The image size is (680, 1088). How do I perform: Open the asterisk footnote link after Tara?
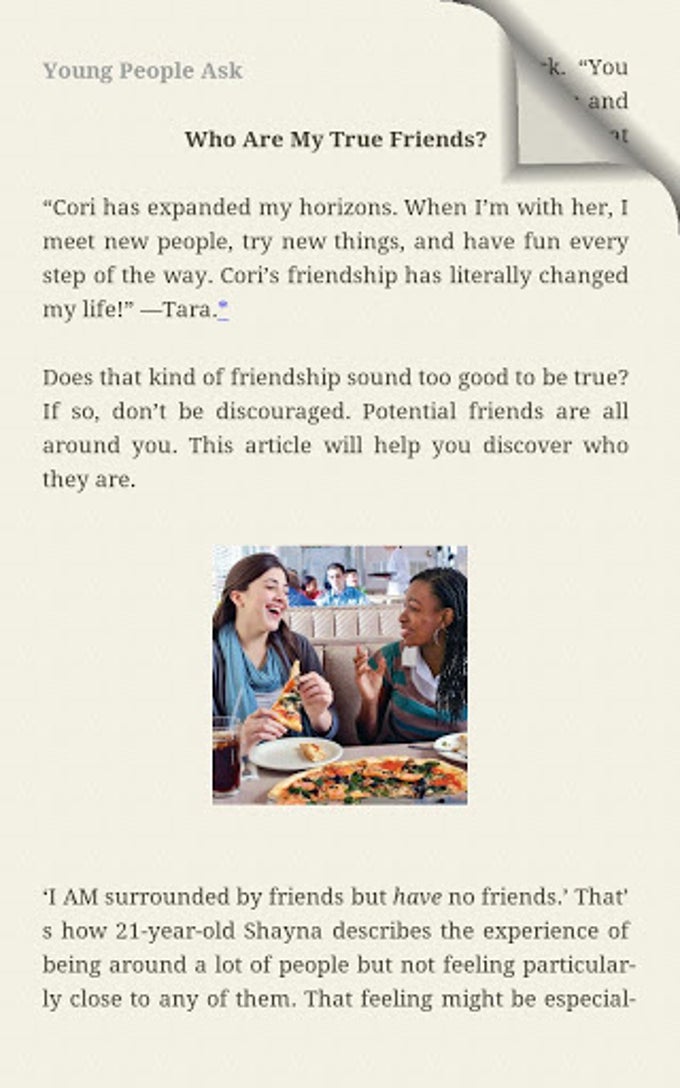point(224,309)
